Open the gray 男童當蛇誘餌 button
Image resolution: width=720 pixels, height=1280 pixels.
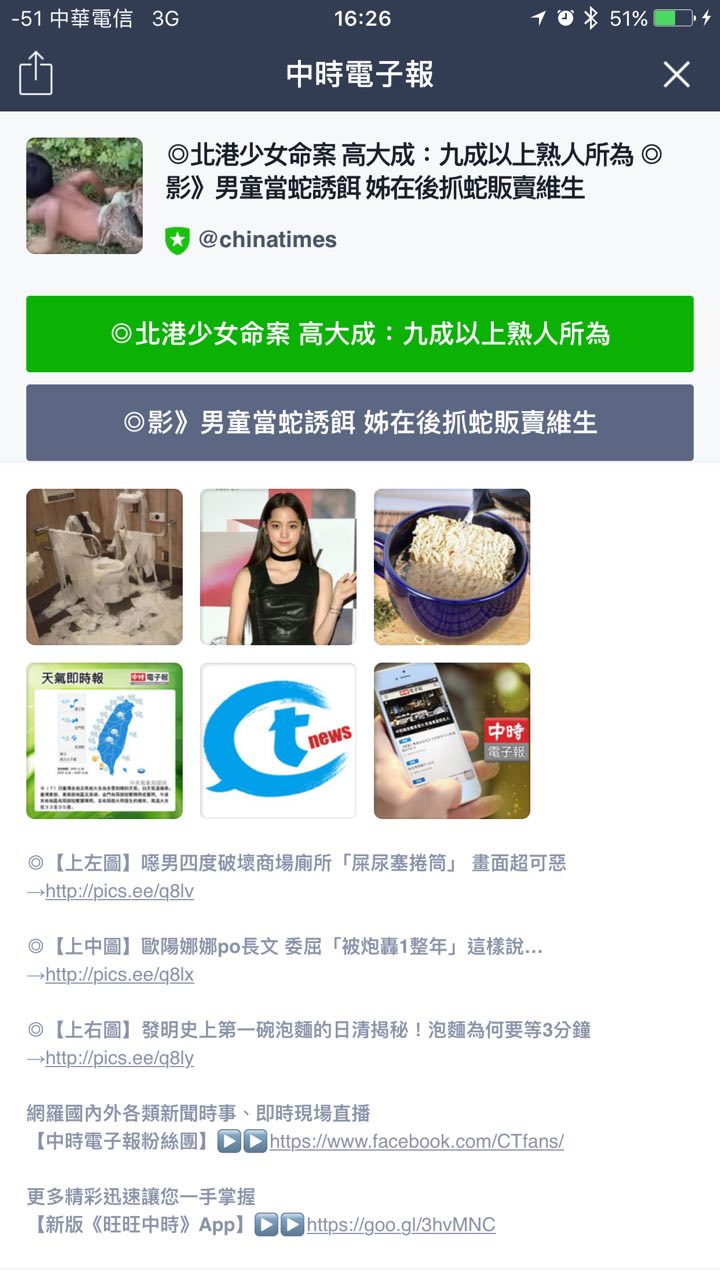pyautogui.click(x=360, y=422)
